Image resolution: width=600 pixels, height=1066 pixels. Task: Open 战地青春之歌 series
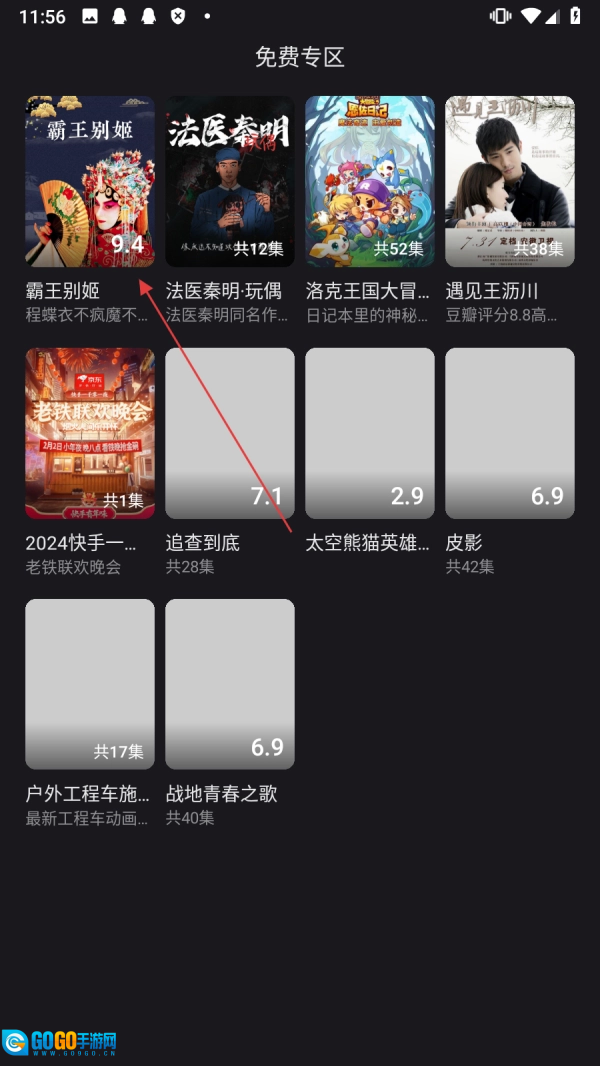point(230,684)
